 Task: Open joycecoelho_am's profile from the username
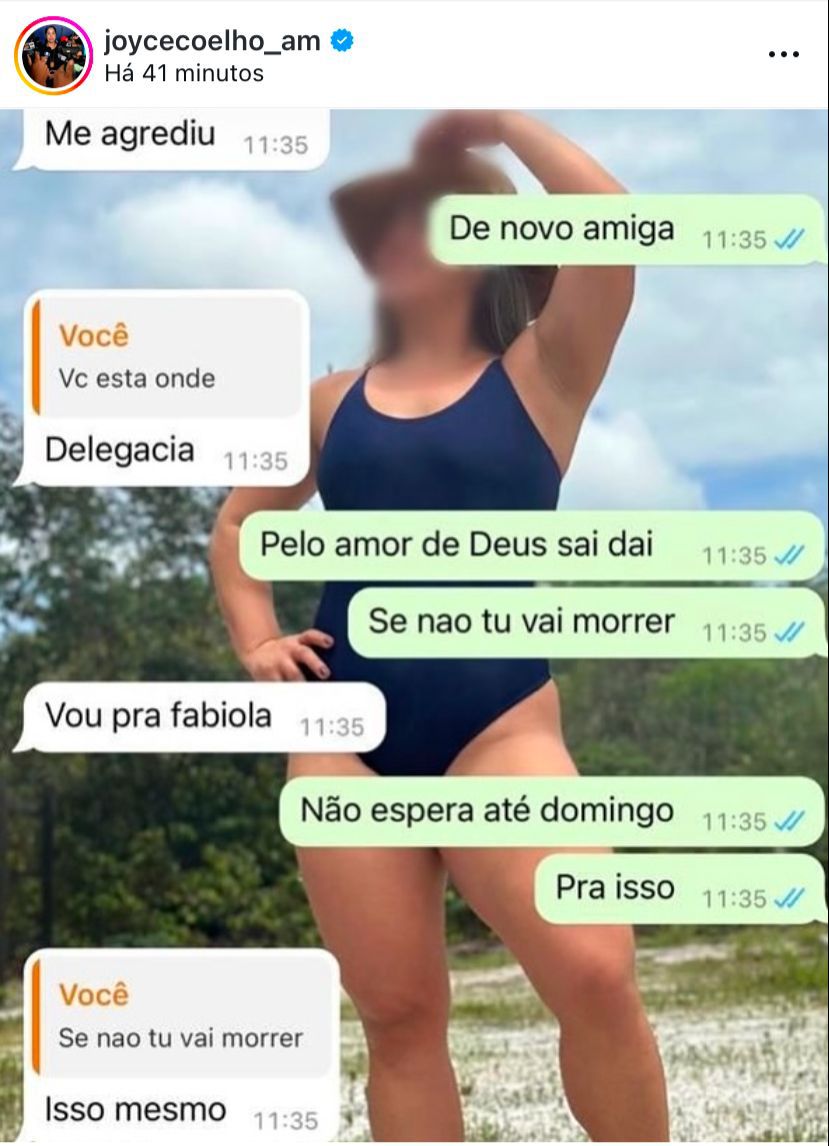[212, 40]
